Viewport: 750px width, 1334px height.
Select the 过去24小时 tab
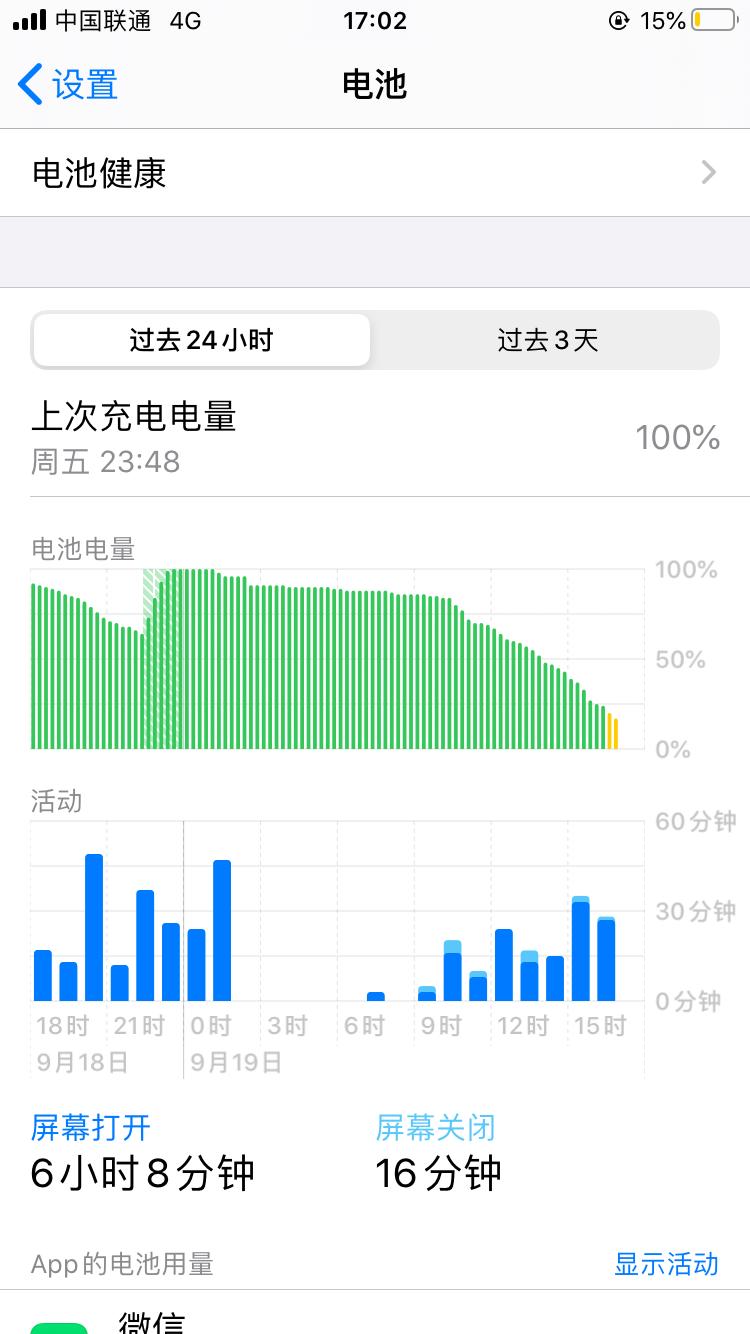pos(201,340)
